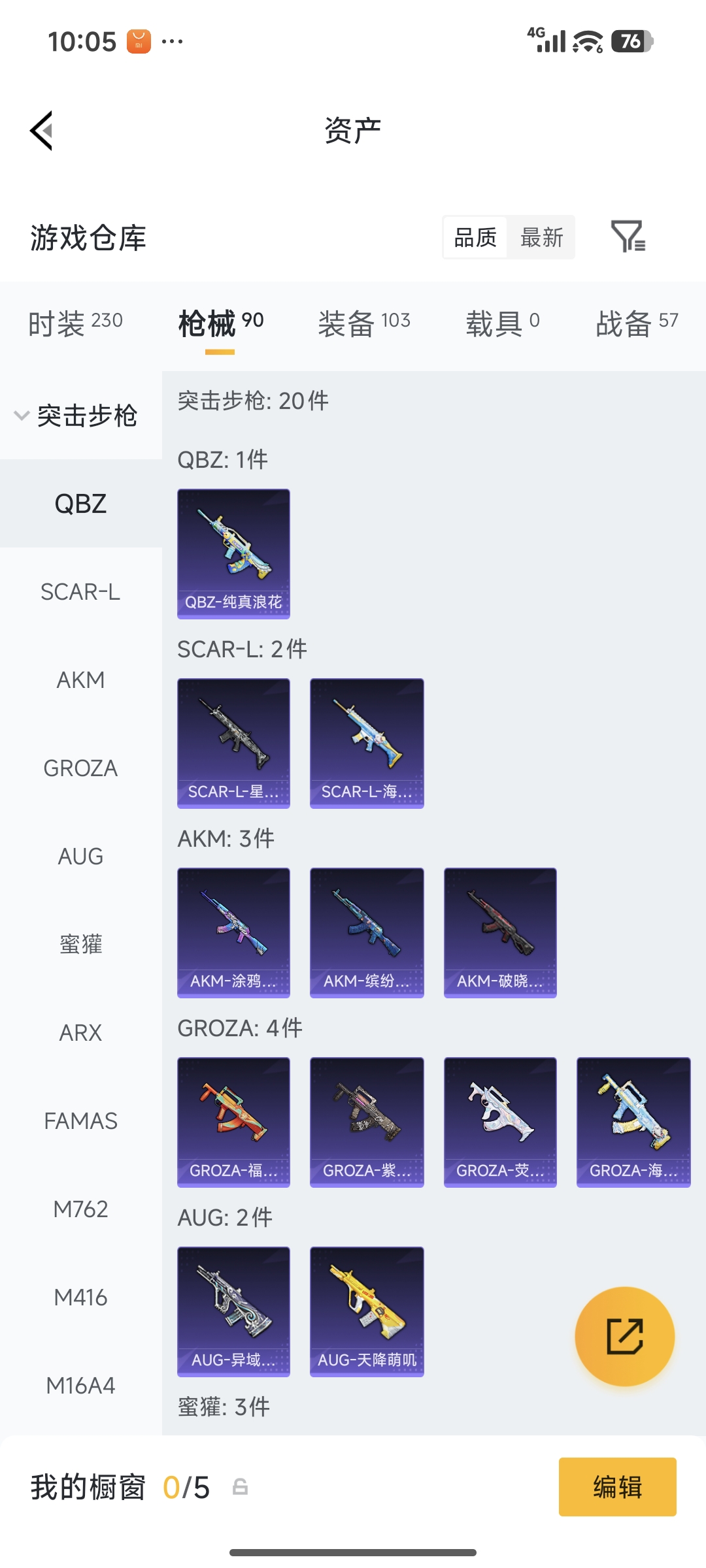Viewport: 706px width, 1568px height.
Task: Open the filter icon next to 最新
Action: 628,237
